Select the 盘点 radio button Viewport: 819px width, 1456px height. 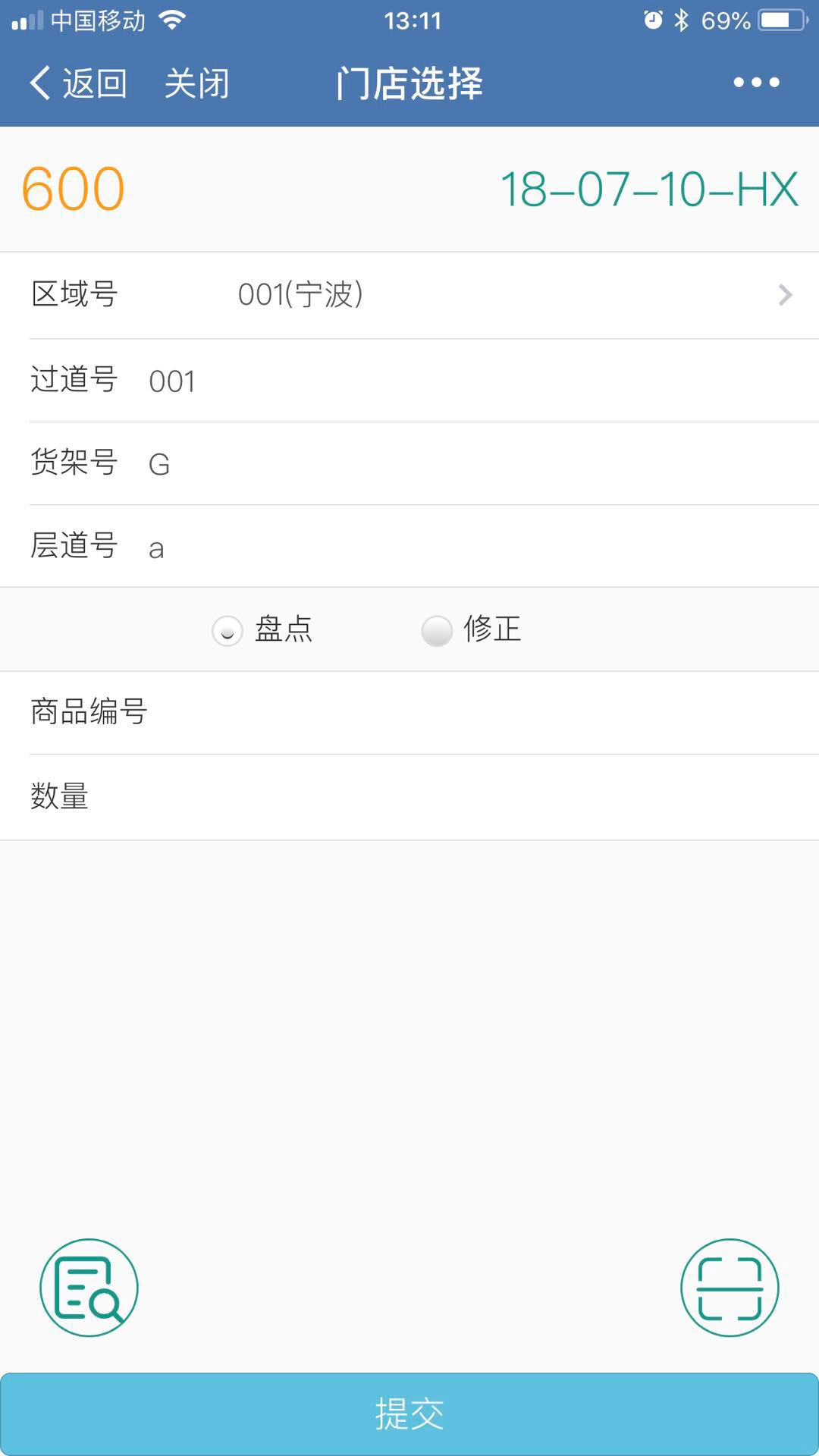(x=226, y=629)
